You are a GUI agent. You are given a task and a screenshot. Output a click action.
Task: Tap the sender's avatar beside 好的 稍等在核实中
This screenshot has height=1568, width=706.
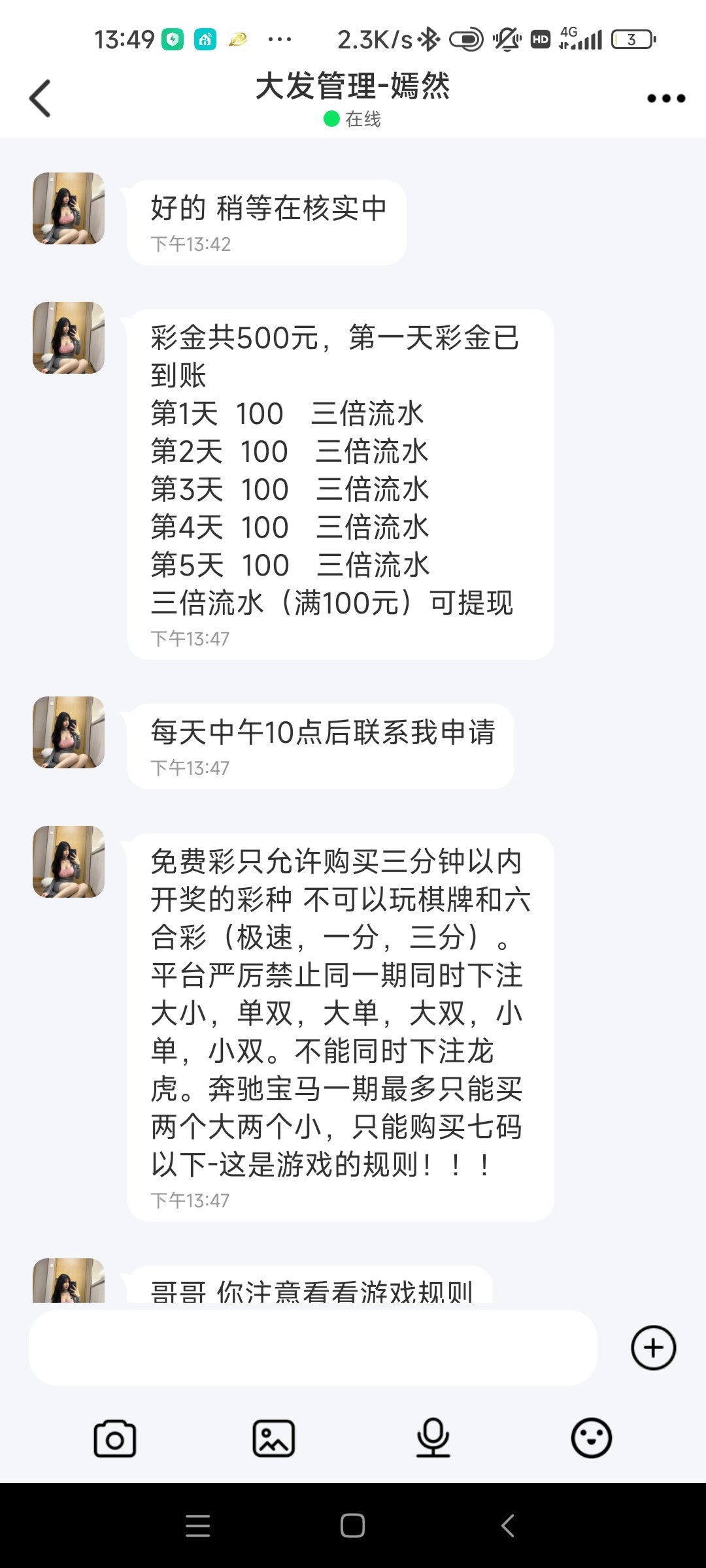pyautogui.click(x=69, y=208)
